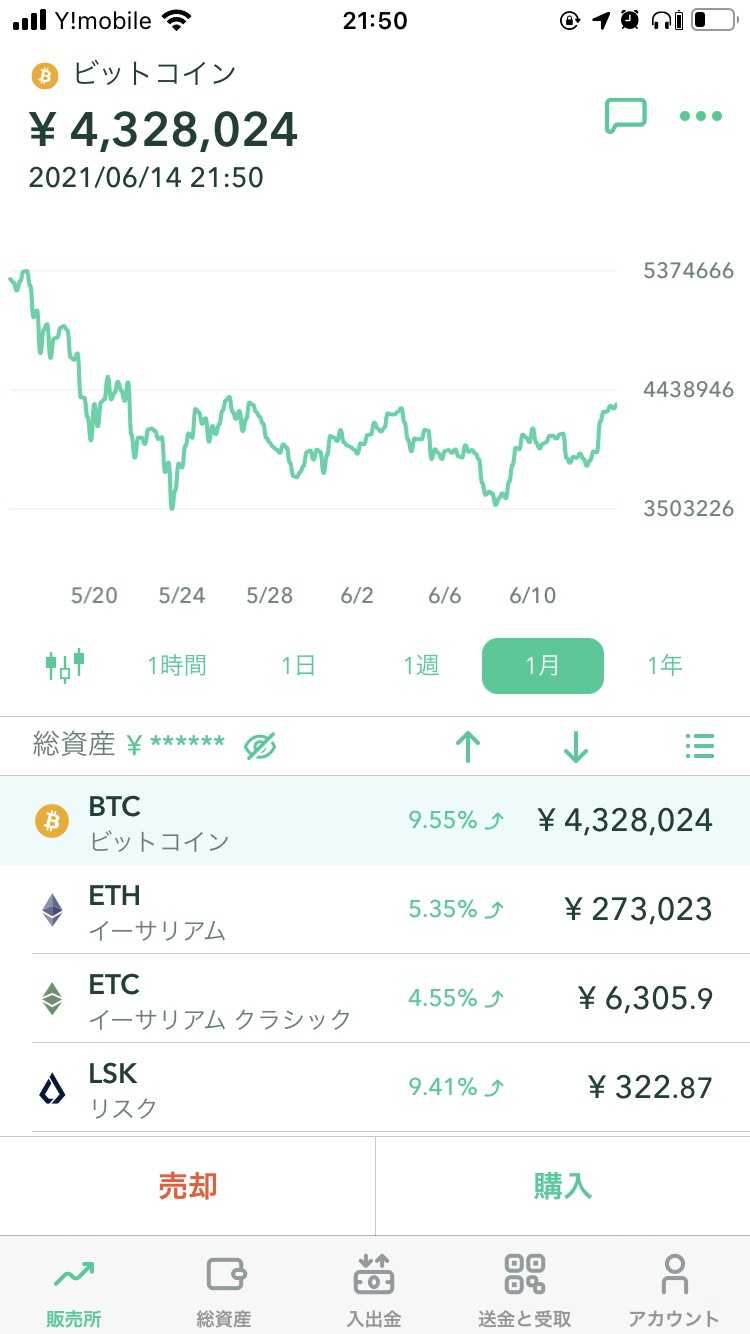Tap the 売却 sell button
The height and width of the screenshot is (1334, 750).
(x=187, y=1186)
